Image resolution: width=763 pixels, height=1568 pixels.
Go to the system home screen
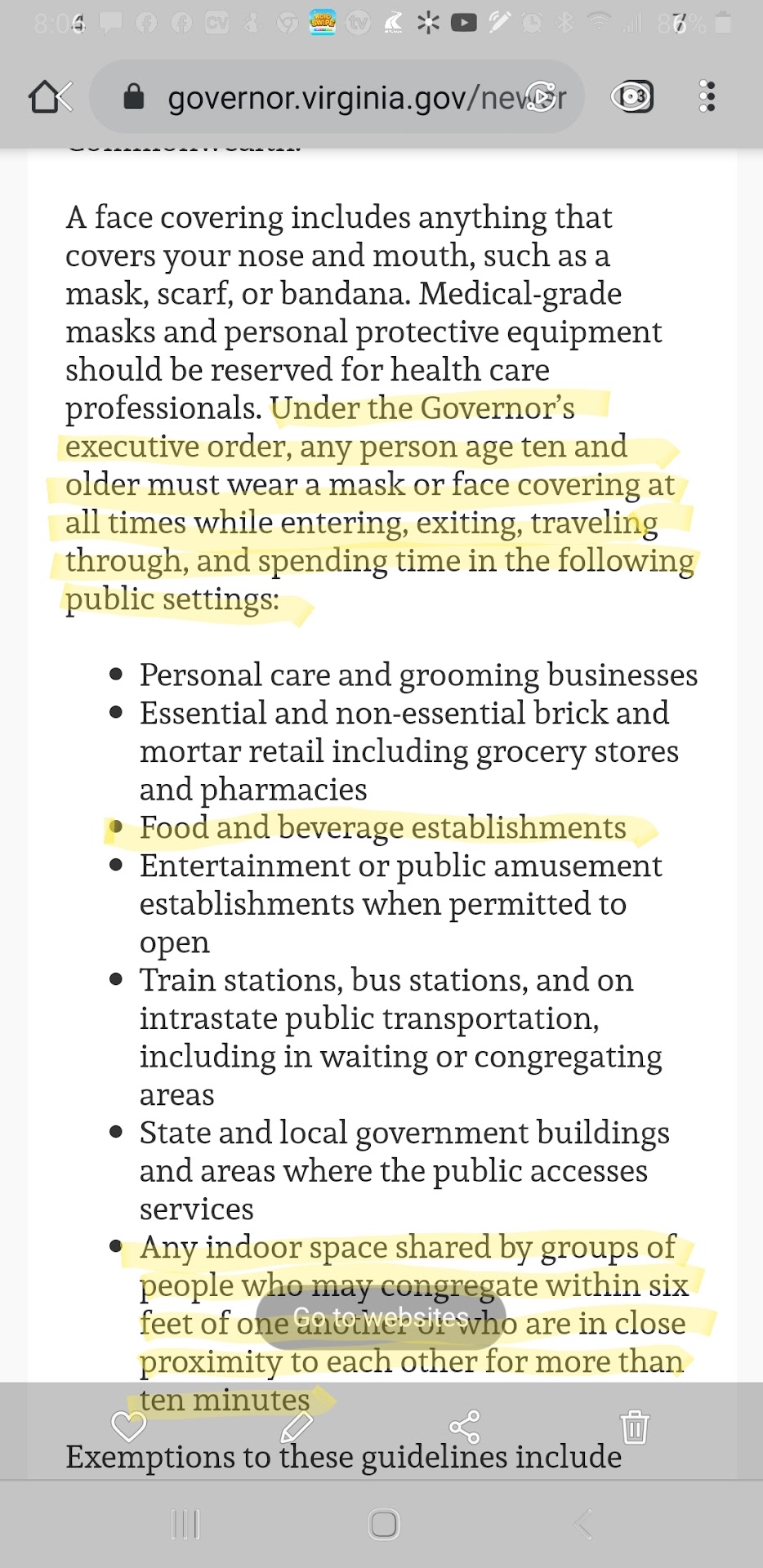(383, 1524)
